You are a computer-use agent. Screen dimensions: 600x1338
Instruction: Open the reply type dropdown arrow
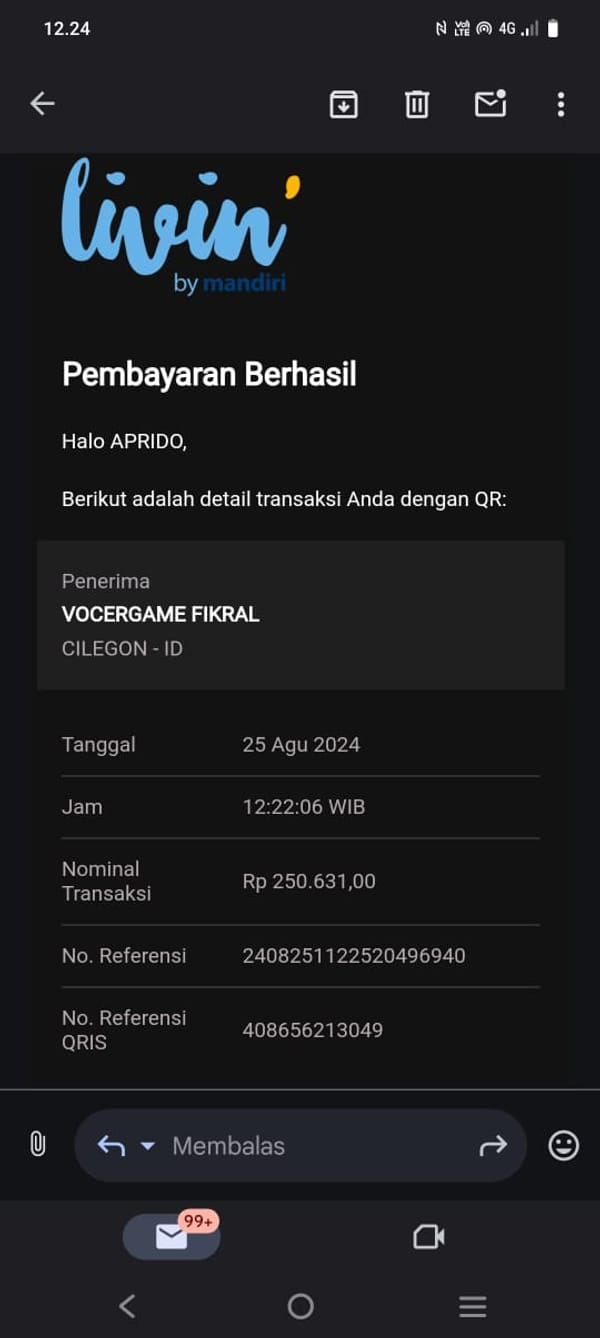click(x=148, y=1146)
